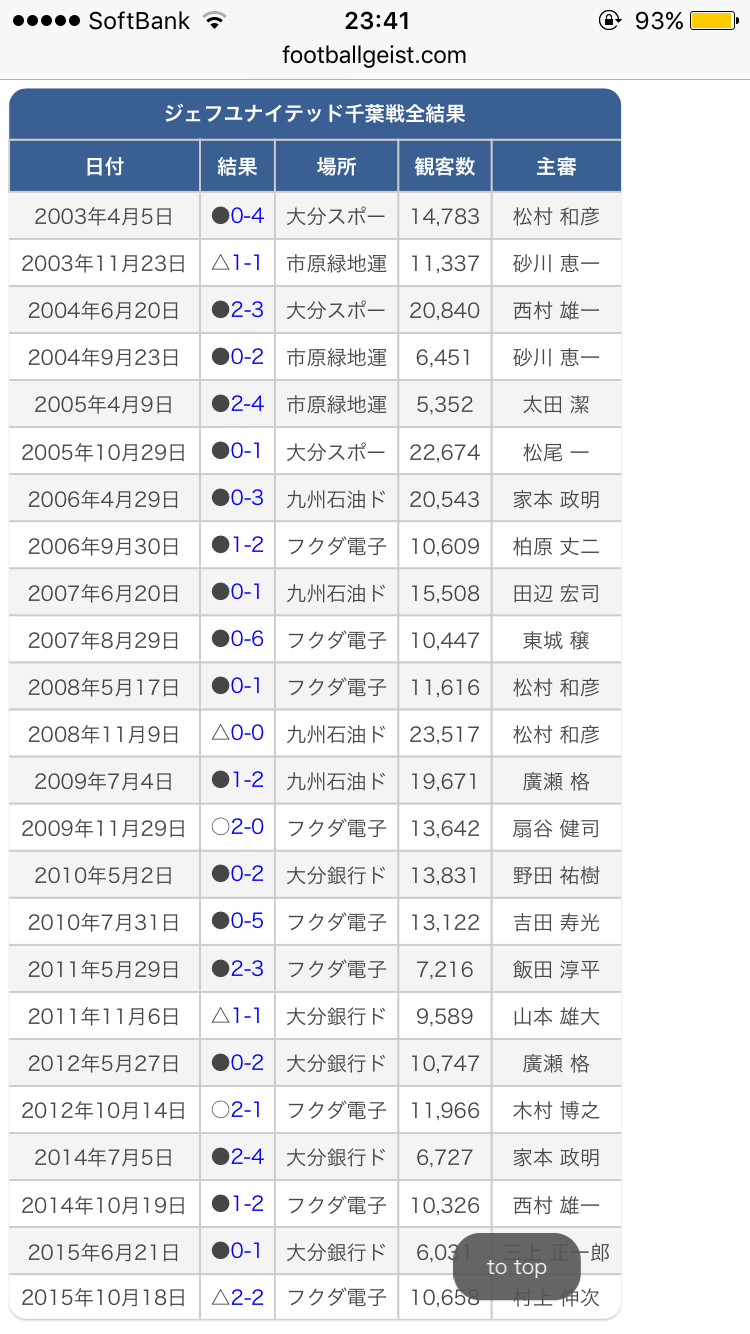View the 0-1 result on 2005年10月29日
The width and height of the screenshot is (750, 1334).
(247, 451)
